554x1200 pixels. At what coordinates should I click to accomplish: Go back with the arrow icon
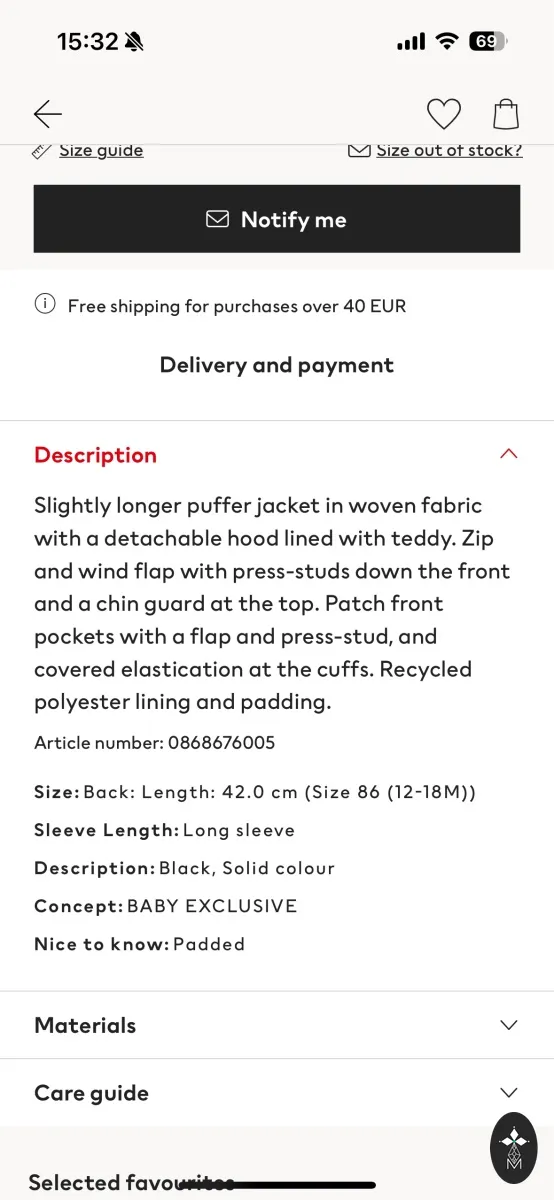[48, 114]
